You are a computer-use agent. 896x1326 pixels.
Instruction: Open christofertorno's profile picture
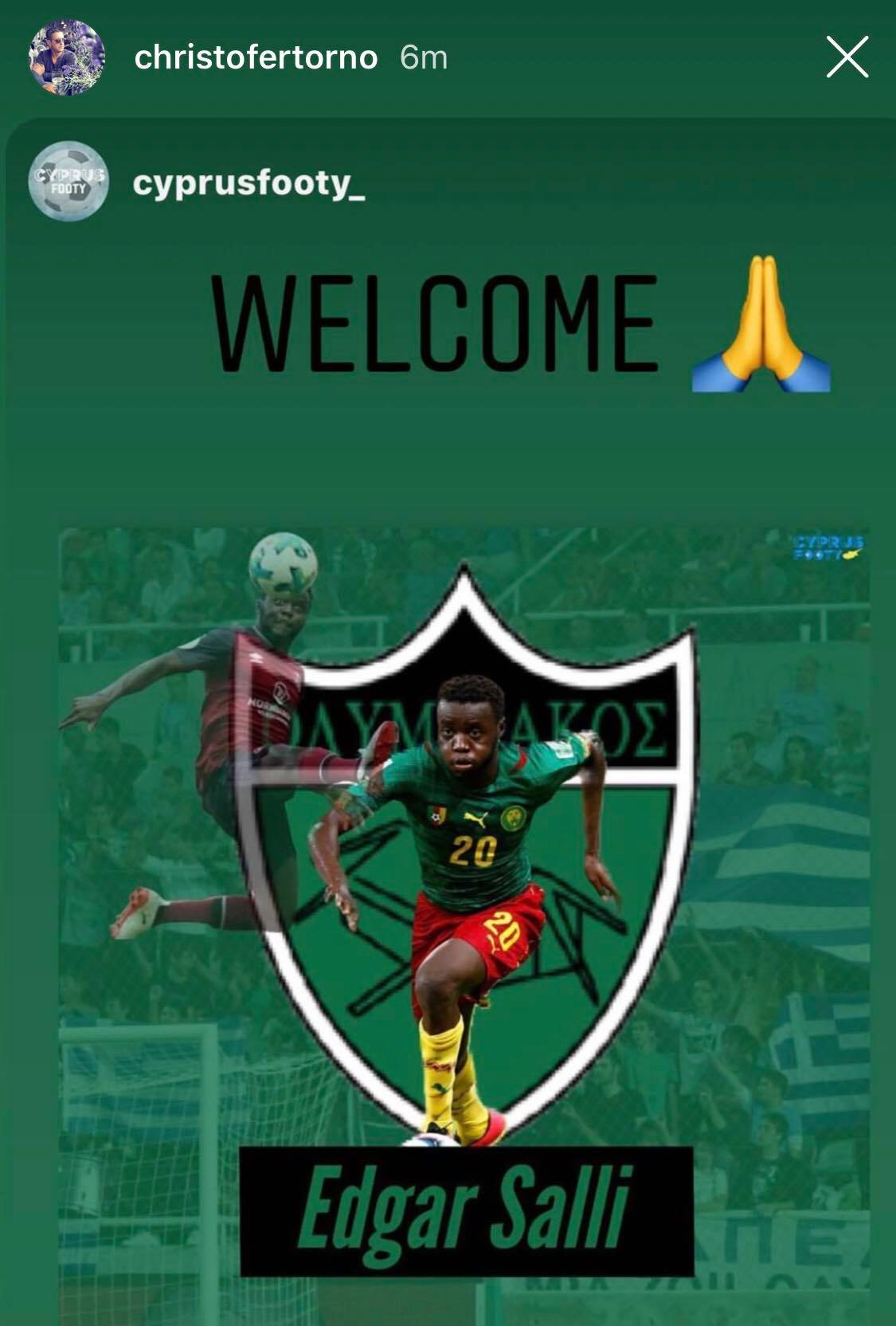point(67,57)
